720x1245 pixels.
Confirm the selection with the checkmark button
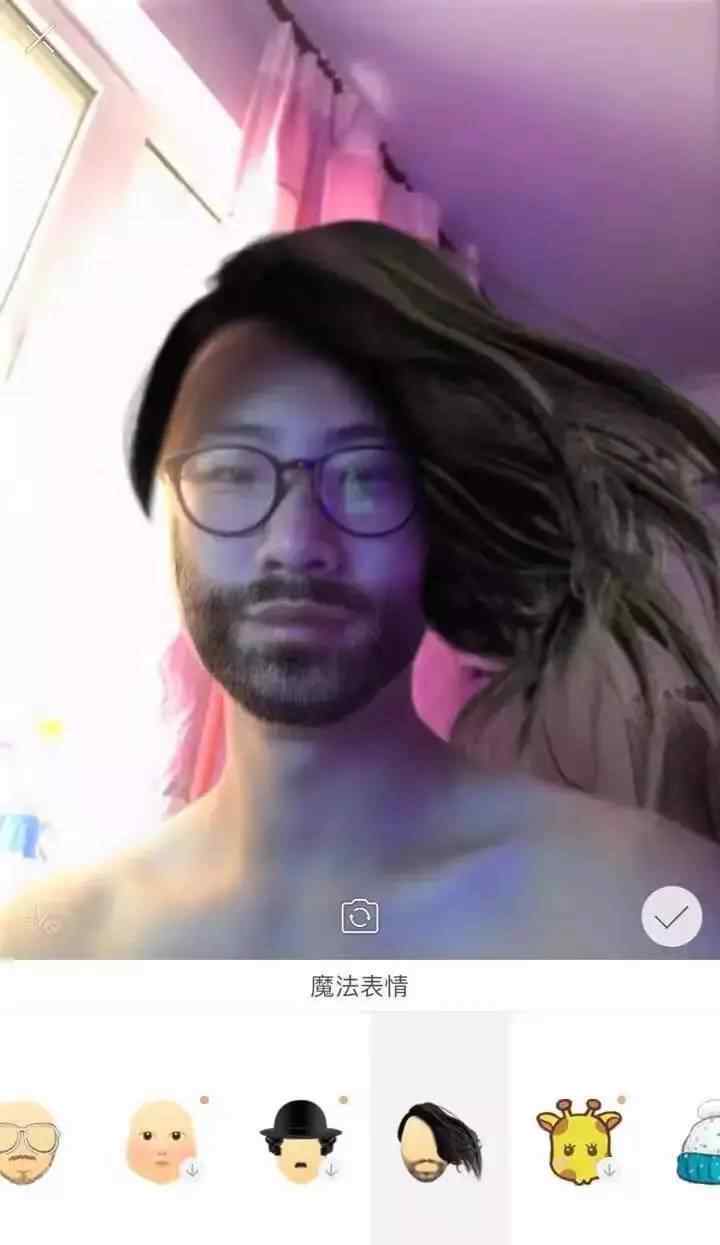tap(671, 916)
